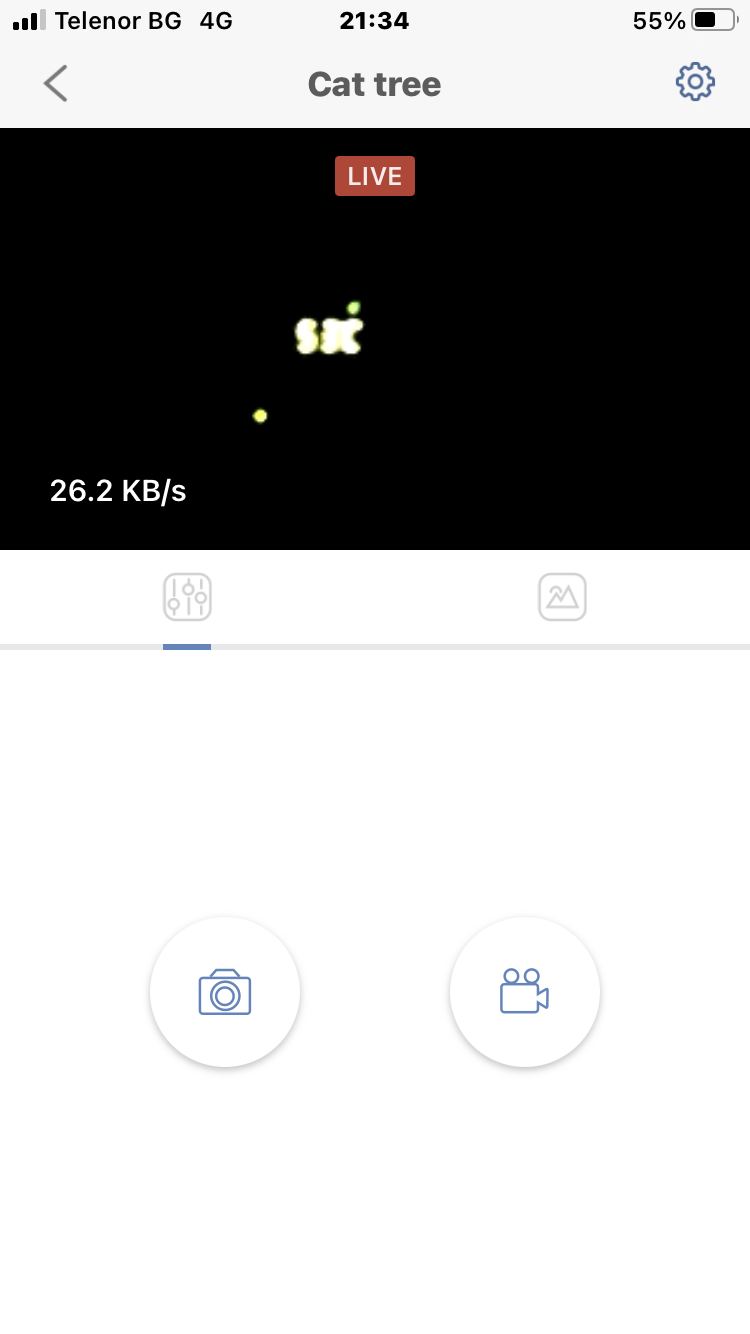Switch to the controls tab
The image size is (750, 1334).
[x=187, y=598]
